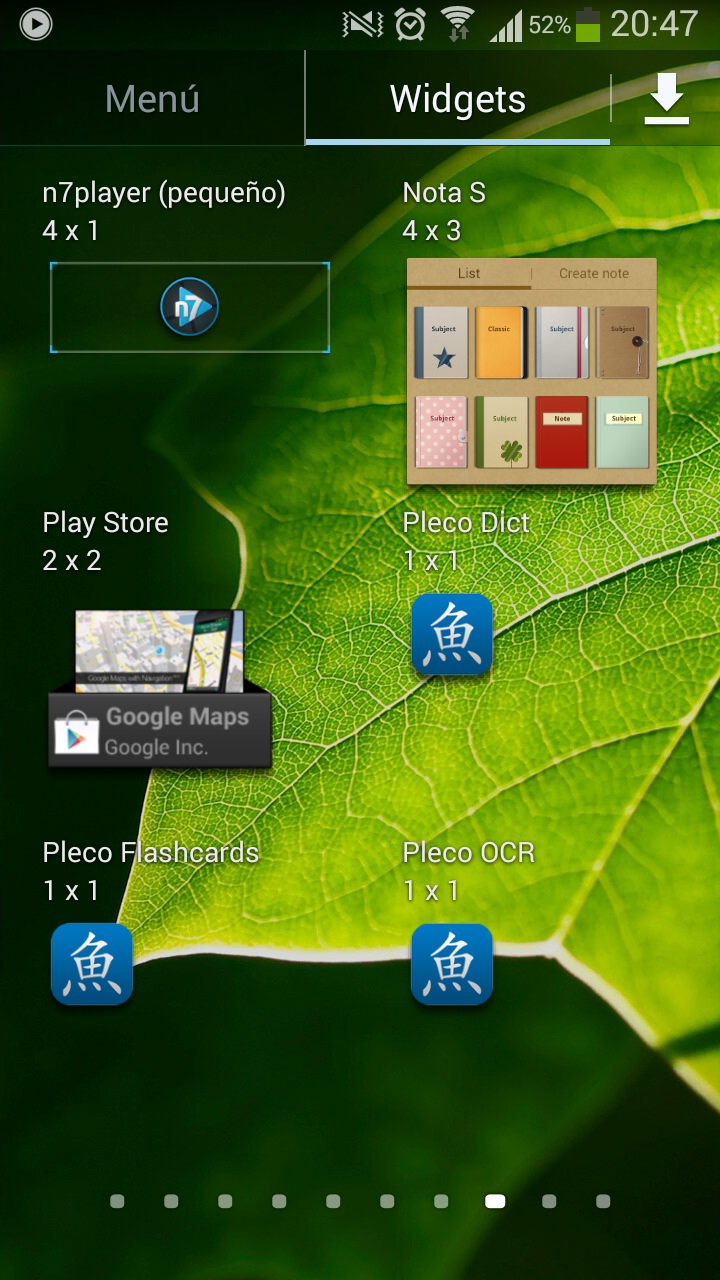Jump to the first page indicator dot
The height and width of the screenshot is (1280, 720).
(x=117, y=1201)
